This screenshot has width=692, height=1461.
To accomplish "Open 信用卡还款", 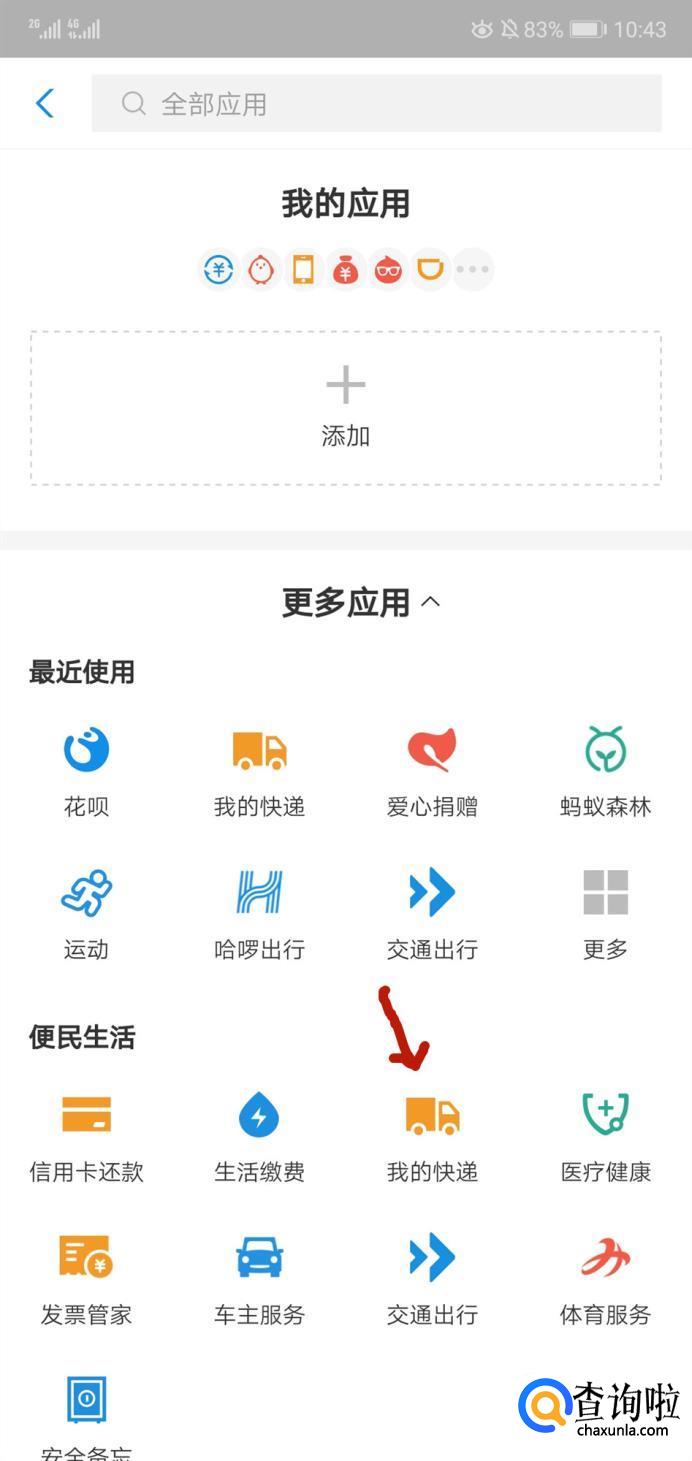I will tap(86, 1137).
